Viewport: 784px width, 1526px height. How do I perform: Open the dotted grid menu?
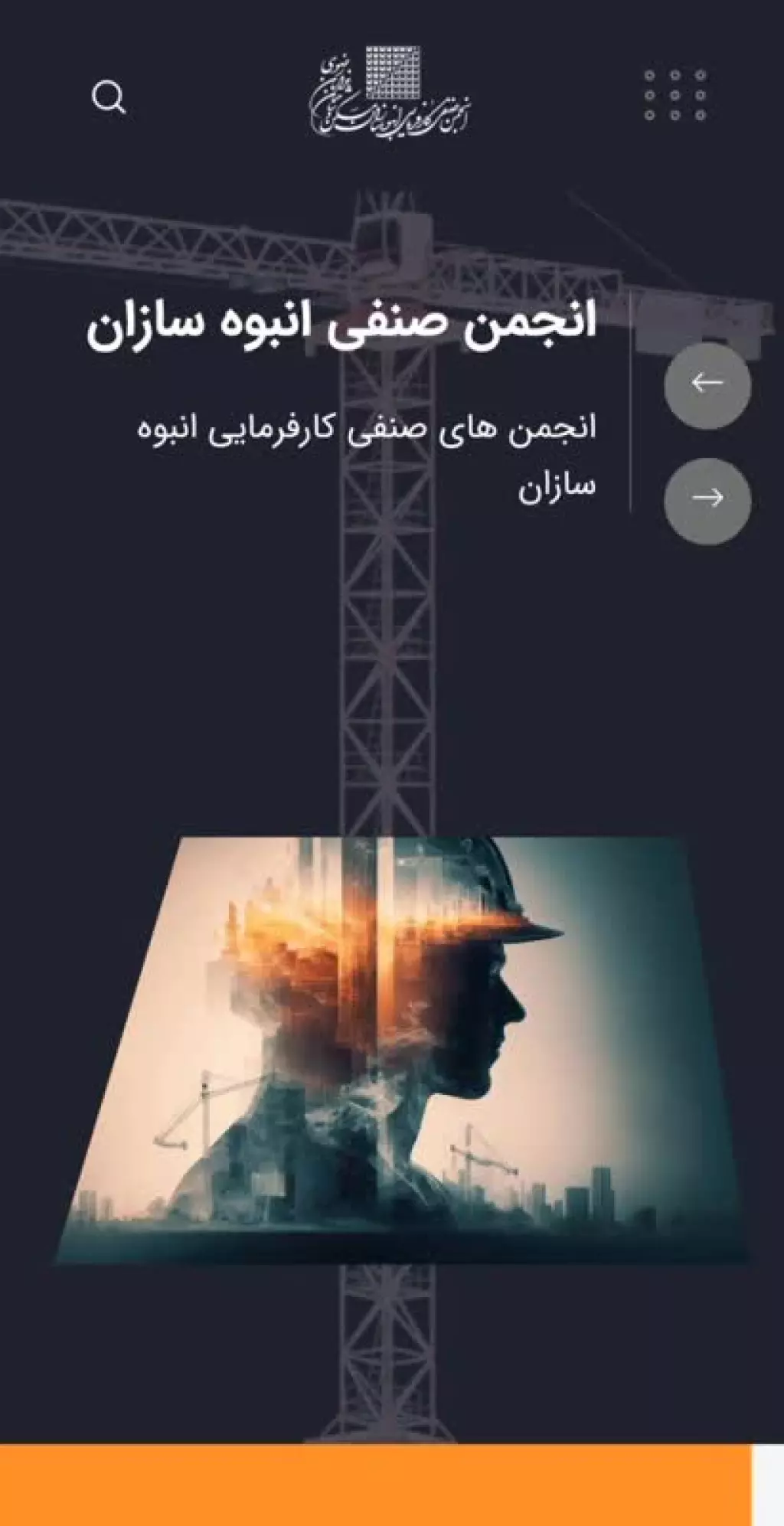click(x=675, y=95)
